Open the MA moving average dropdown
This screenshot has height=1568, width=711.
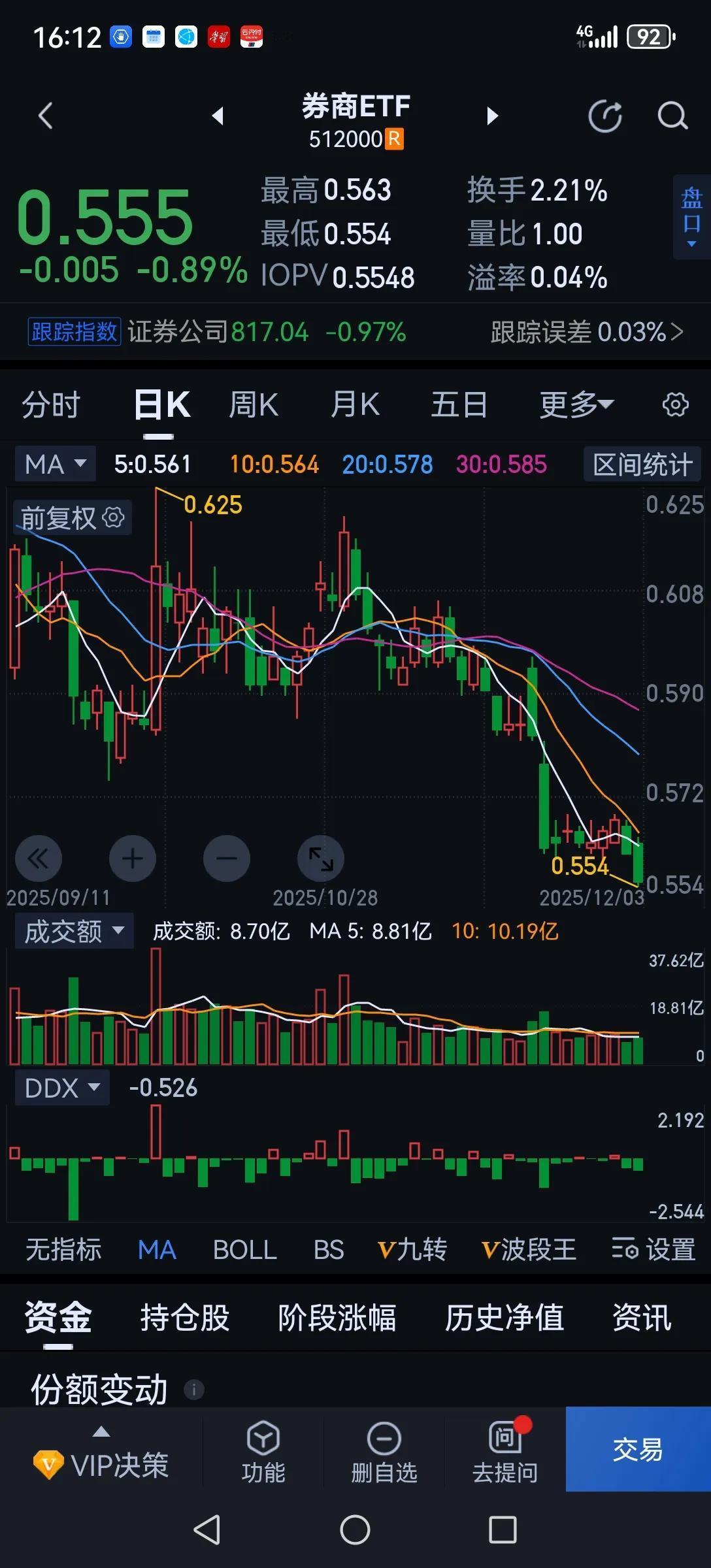(x=55, y=464)
